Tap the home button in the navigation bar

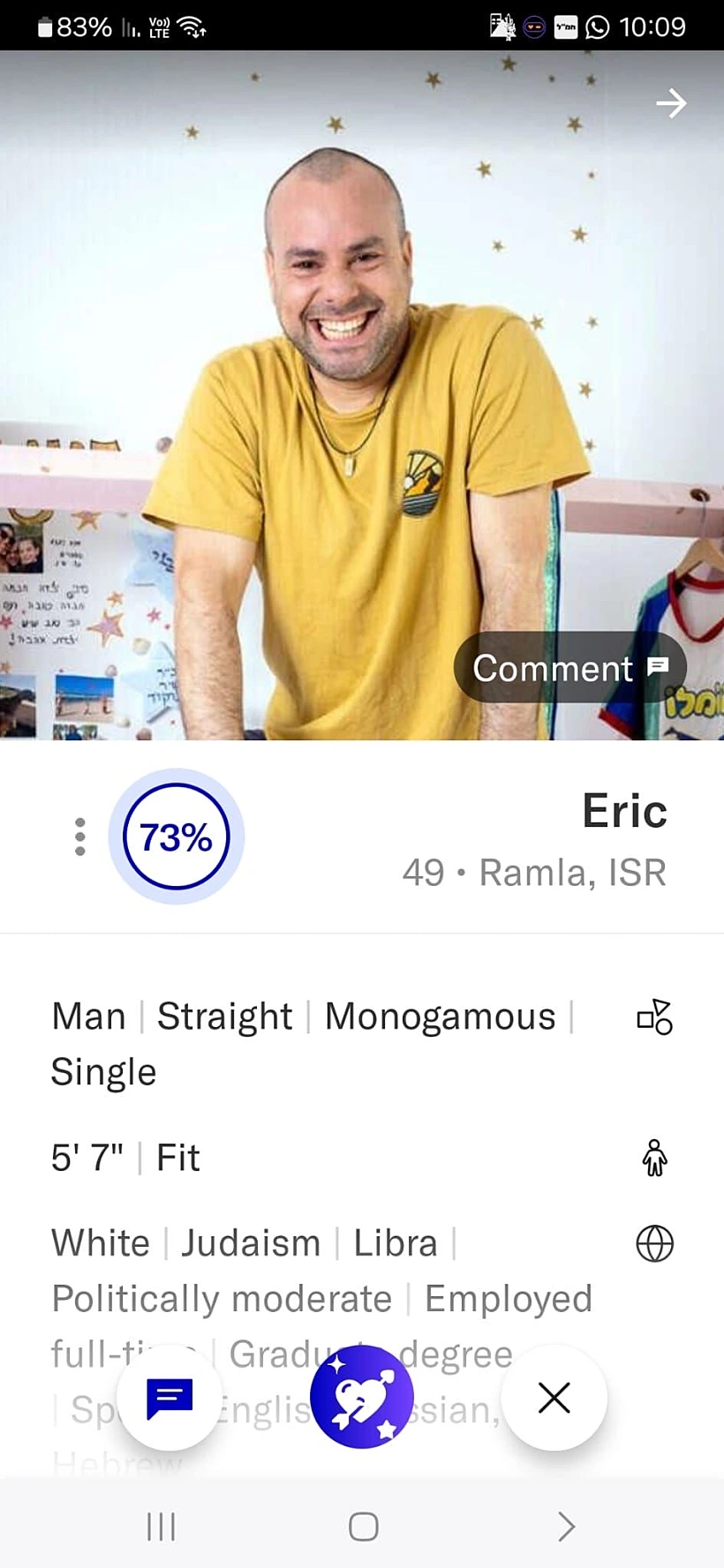(362, 1527)
